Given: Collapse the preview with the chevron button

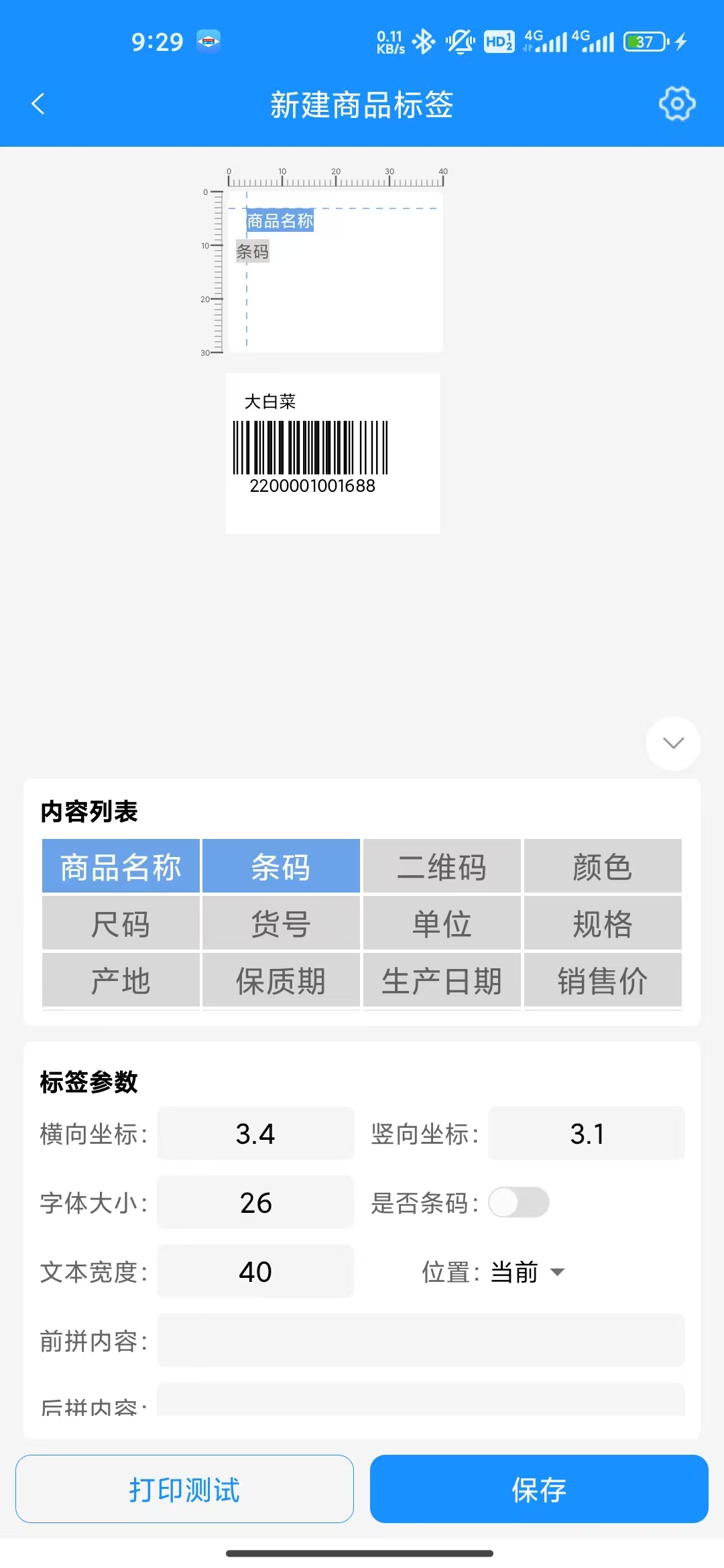Looking at the screenshot, I should 672,743.
